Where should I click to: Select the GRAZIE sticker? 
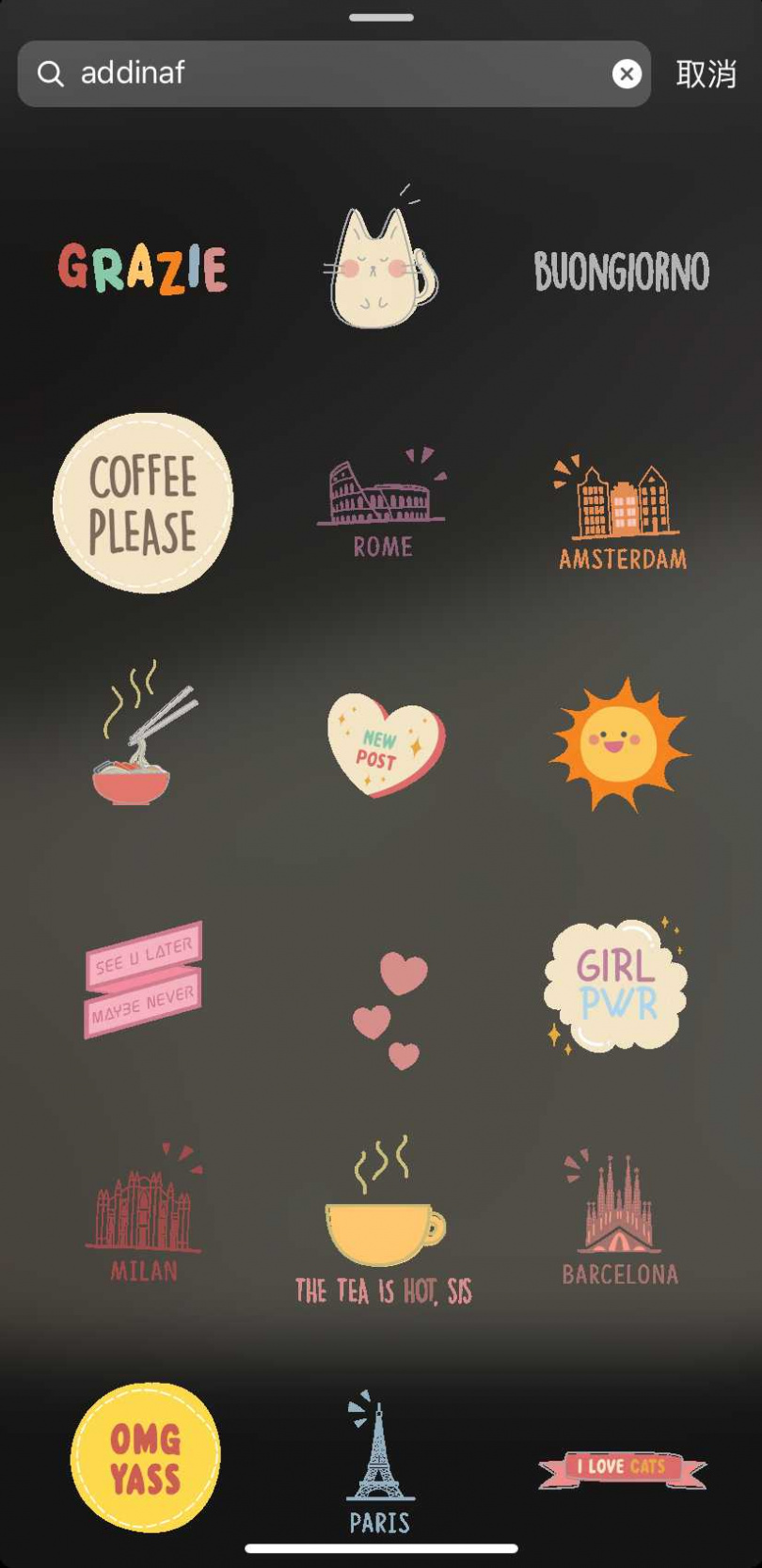(x=142, y=268)
